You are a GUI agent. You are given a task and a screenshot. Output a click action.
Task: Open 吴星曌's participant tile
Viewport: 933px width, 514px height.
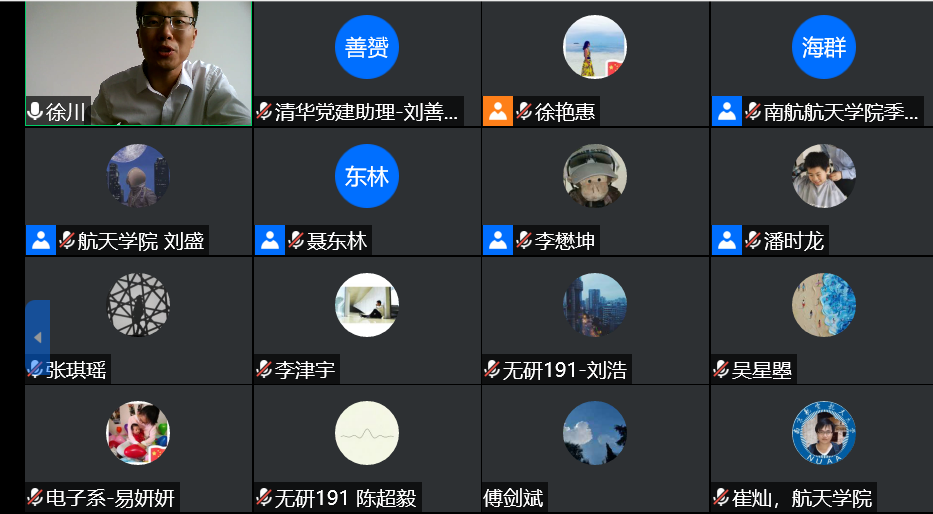pos(823,319)
